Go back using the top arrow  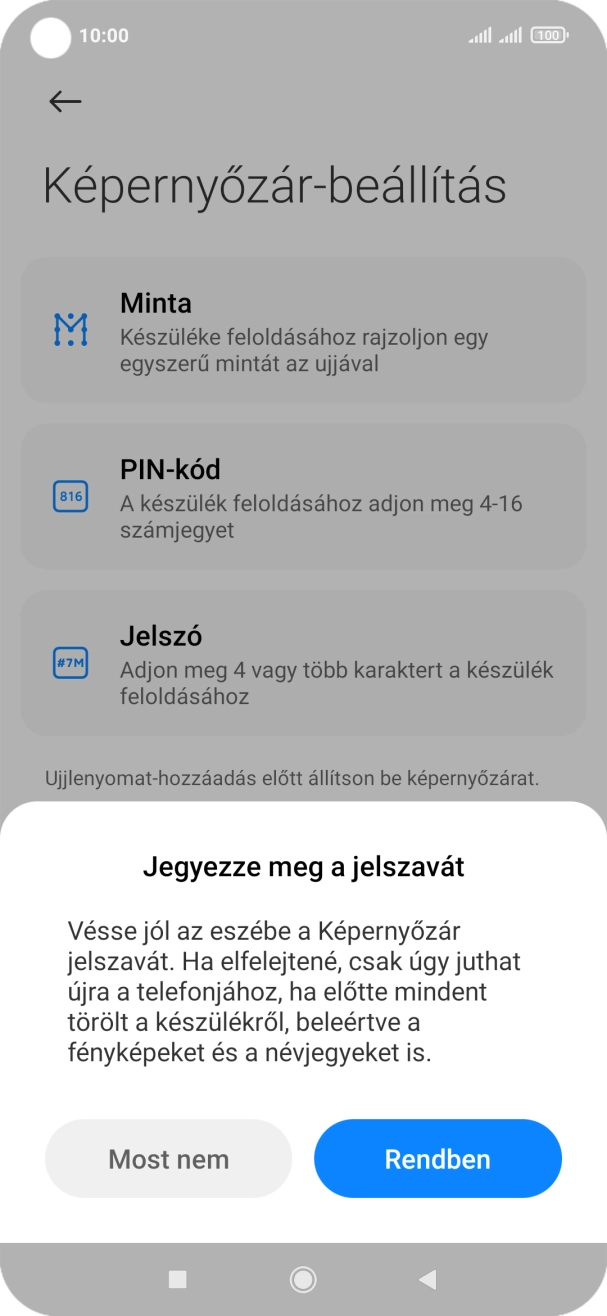point(65,101)
